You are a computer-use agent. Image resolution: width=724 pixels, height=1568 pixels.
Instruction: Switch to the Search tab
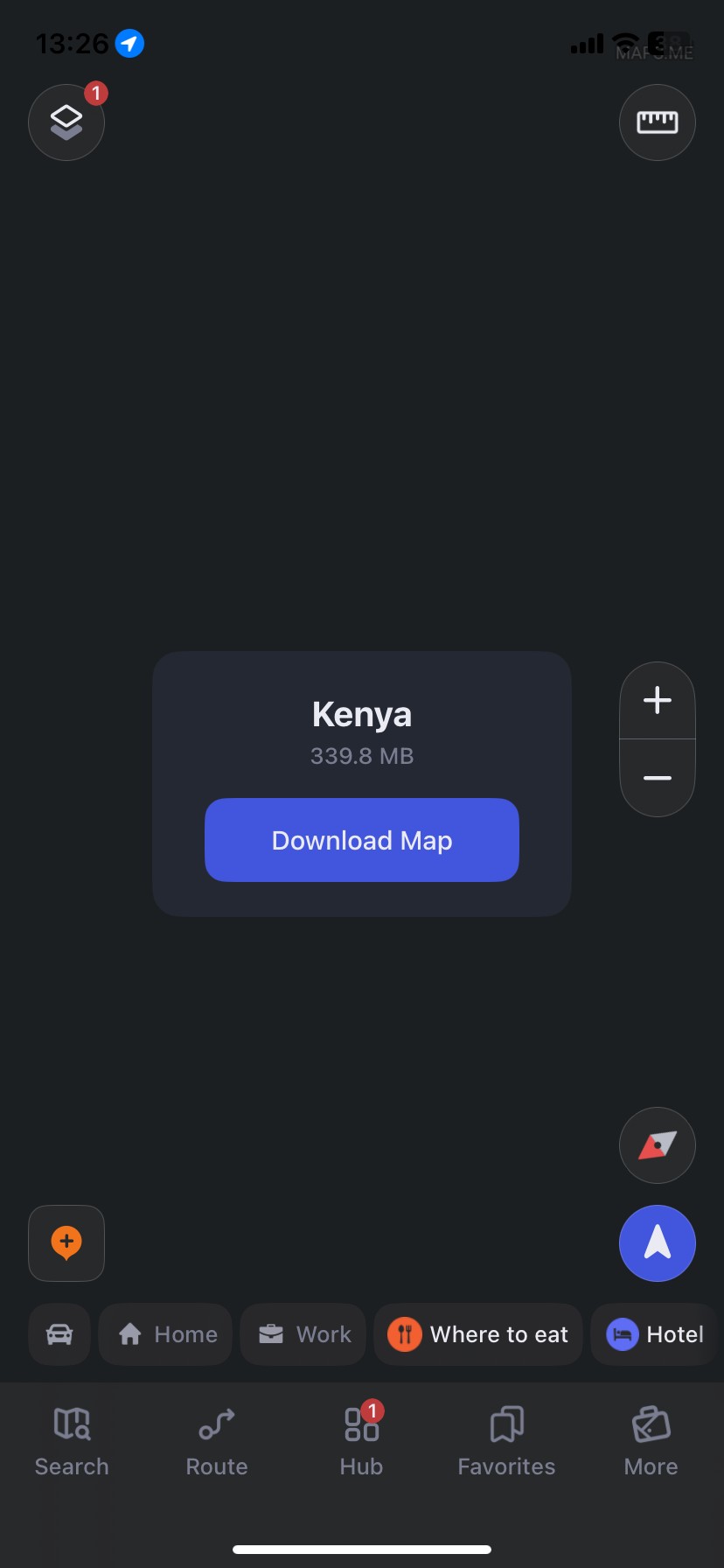pos(72,1440)
